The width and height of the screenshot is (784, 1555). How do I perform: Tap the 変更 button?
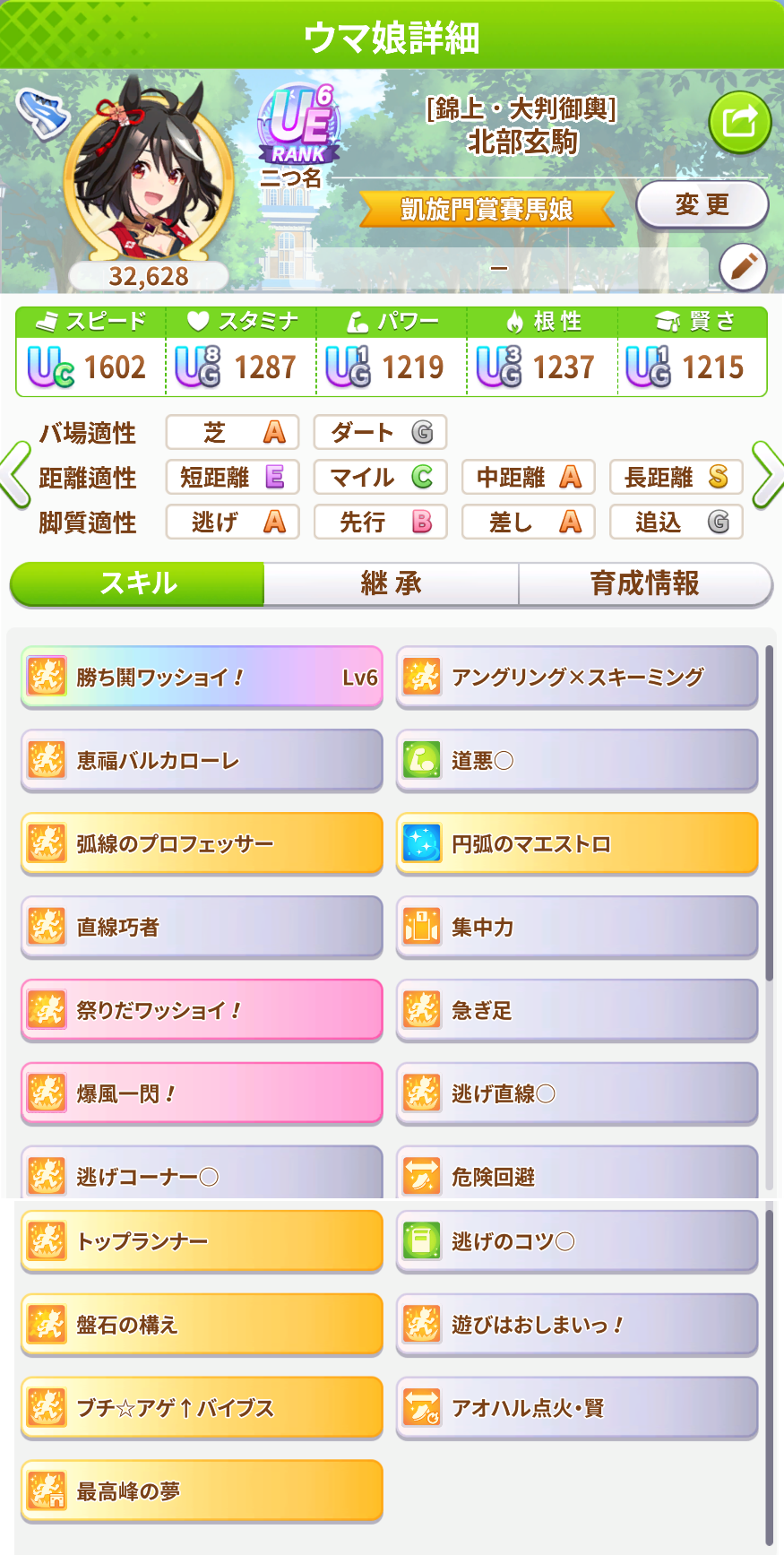702,205
